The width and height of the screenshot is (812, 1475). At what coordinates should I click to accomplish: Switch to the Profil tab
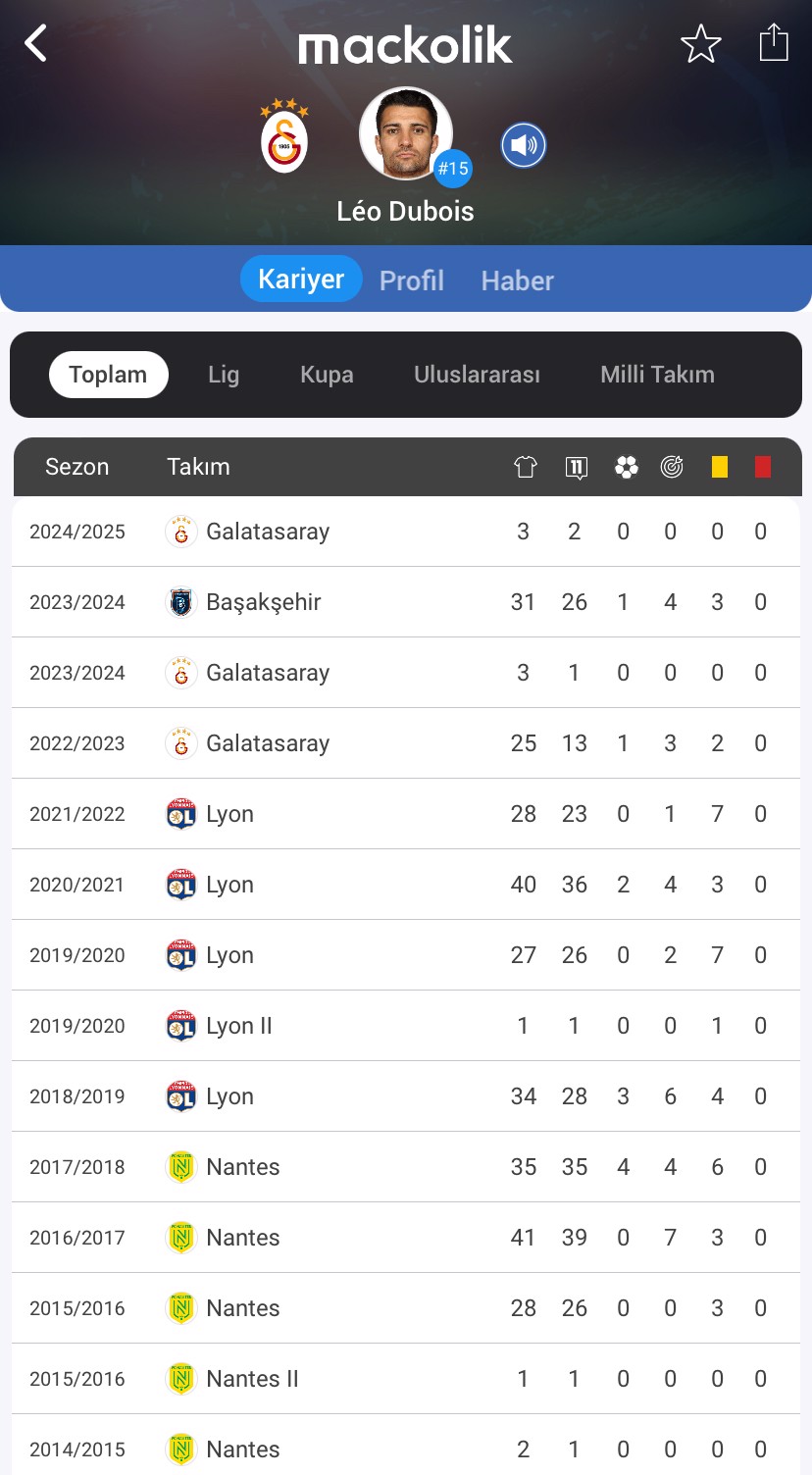coord(412,280)
